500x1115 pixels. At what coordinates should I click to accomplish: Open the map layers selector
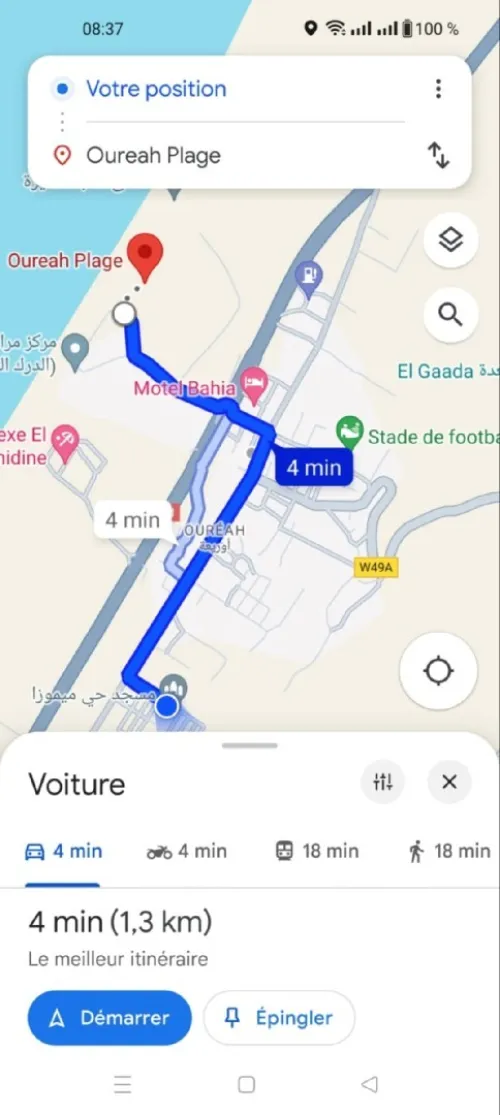(450, 240)
